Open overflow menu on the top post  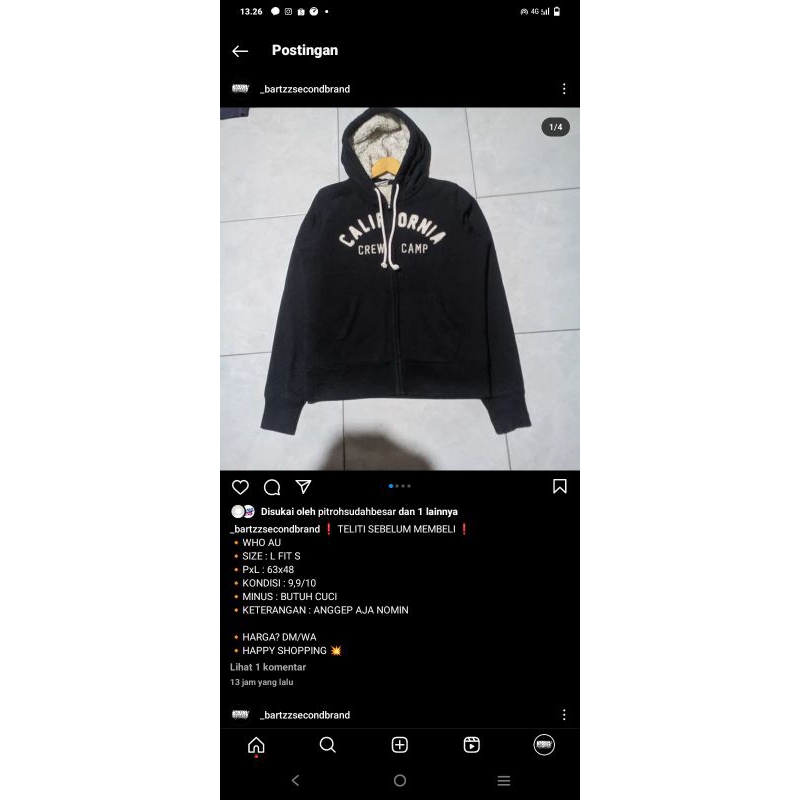coord(564,89)
